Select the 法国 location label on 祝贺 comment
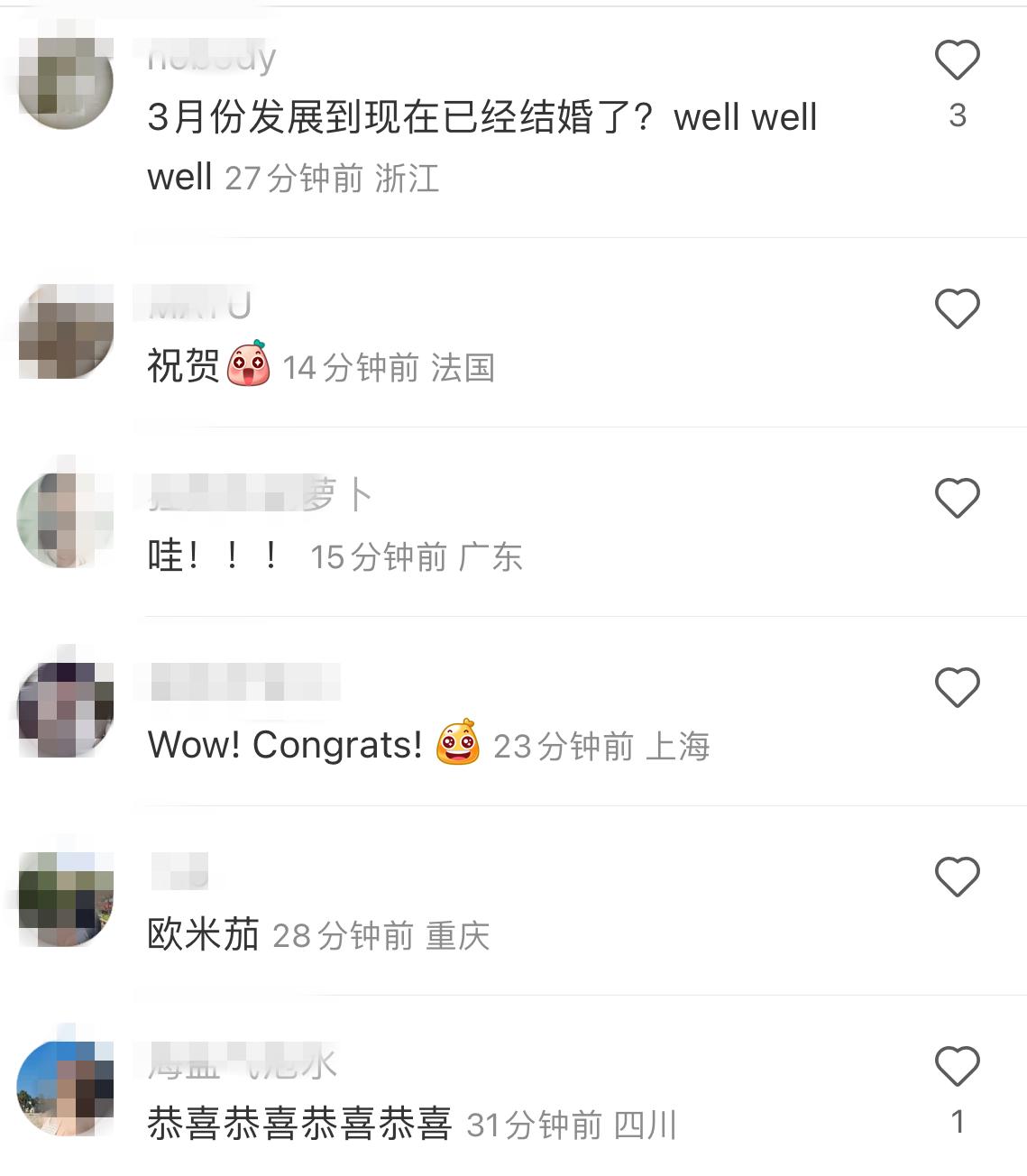 (466, 367)
